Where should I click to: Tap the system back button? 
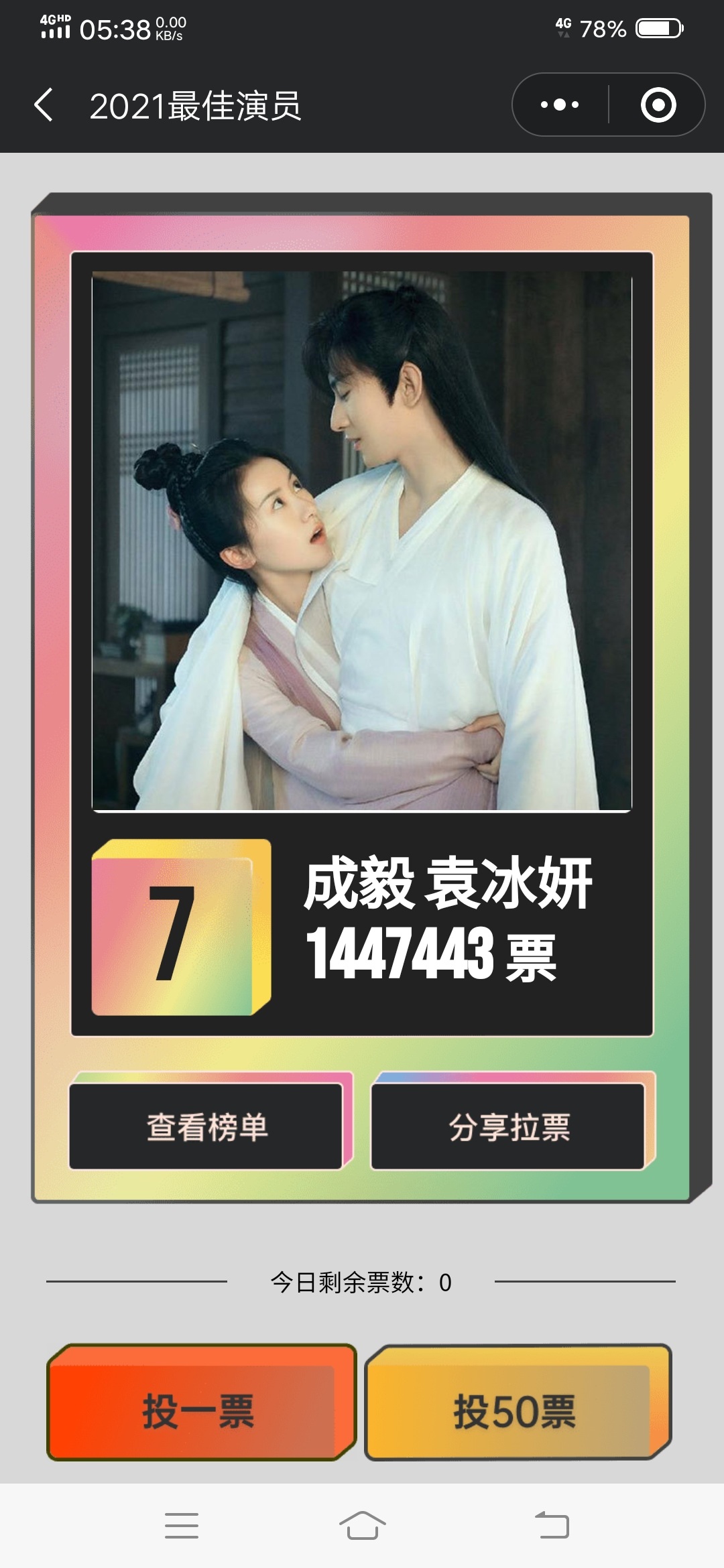552,1526
